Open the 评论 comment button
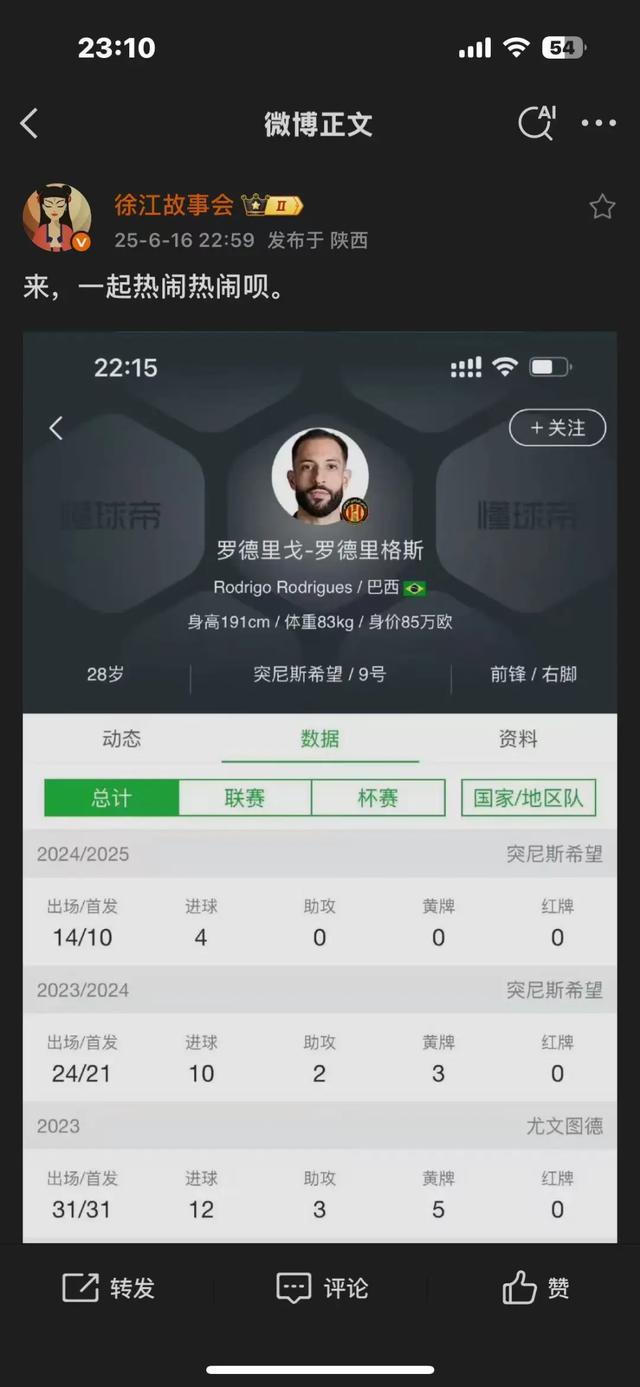The height and width of the screenshot is (1387, 640). pos(322,1288)
